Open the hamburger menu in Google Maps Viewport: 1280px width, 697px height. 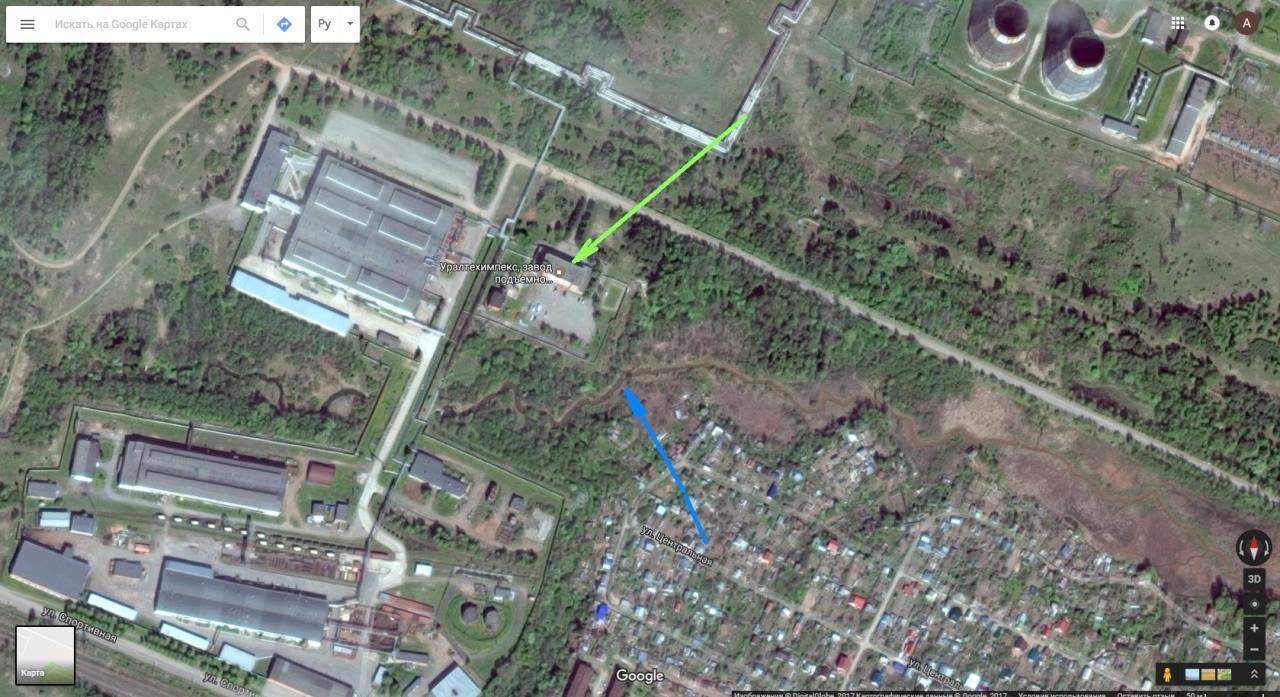click(x=28, y=24)
